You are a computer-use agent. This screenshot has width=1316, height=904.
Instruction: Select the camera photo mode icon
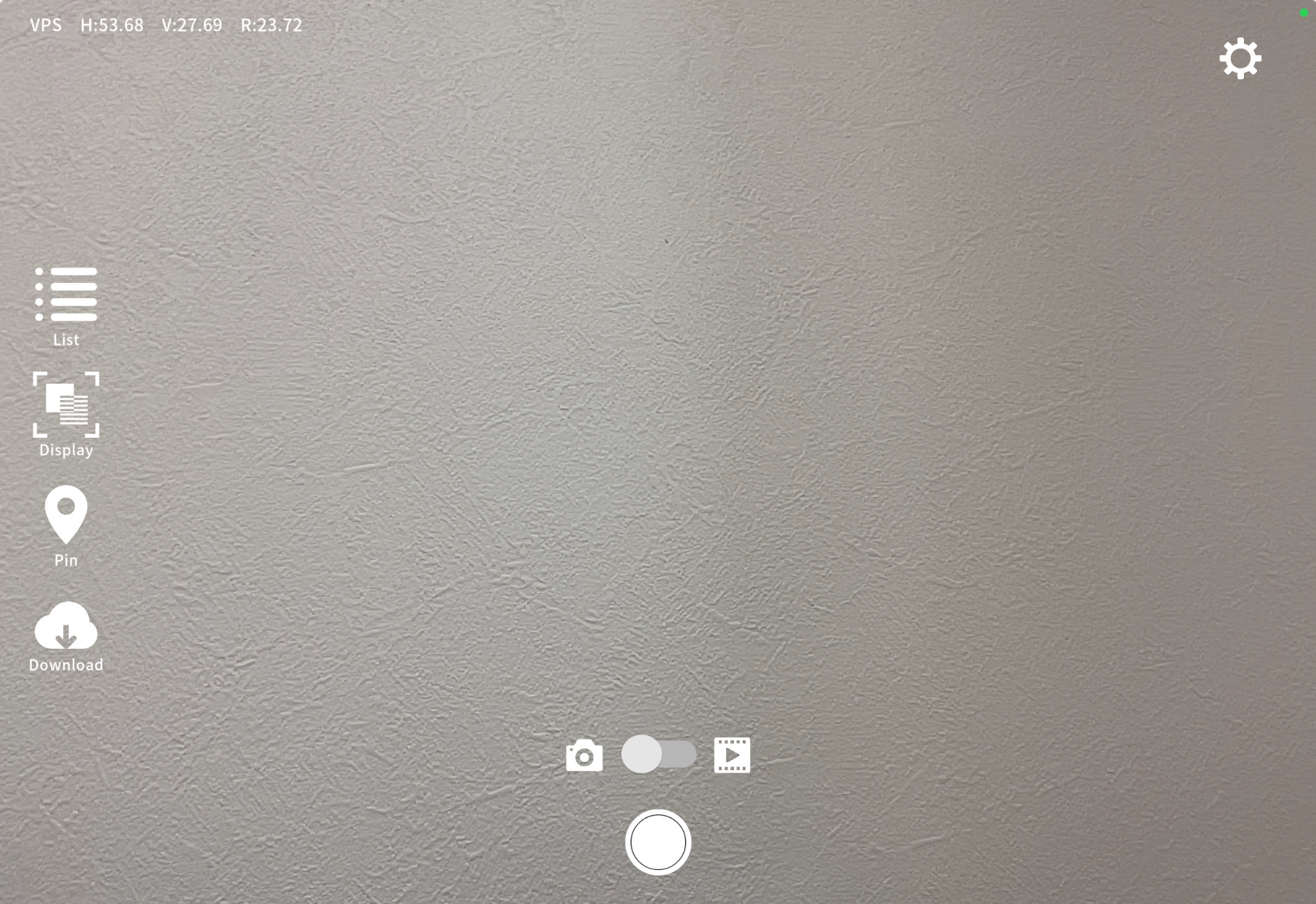[584, 756]
